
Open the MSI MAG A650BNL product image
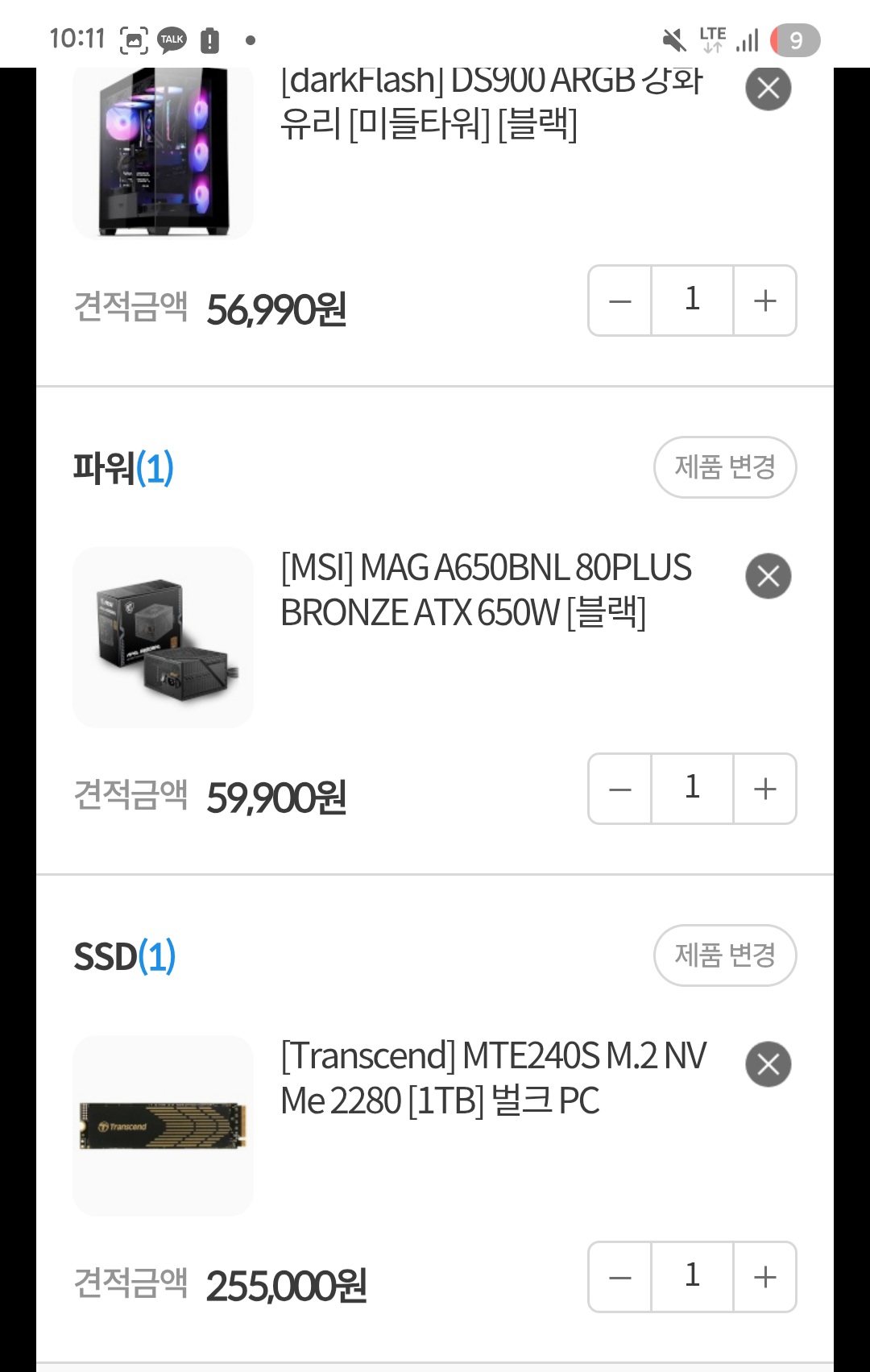(x=163, y=637)
